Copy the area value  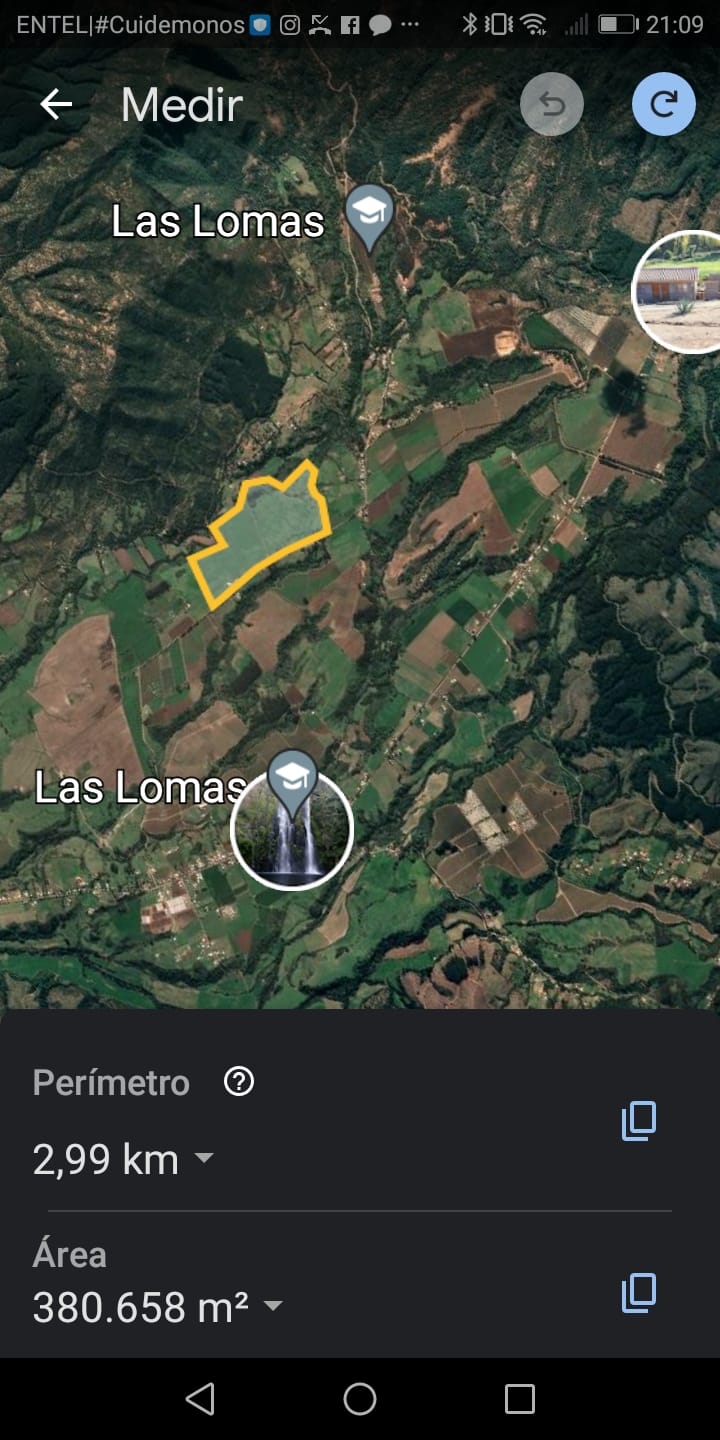(639, 1293)
